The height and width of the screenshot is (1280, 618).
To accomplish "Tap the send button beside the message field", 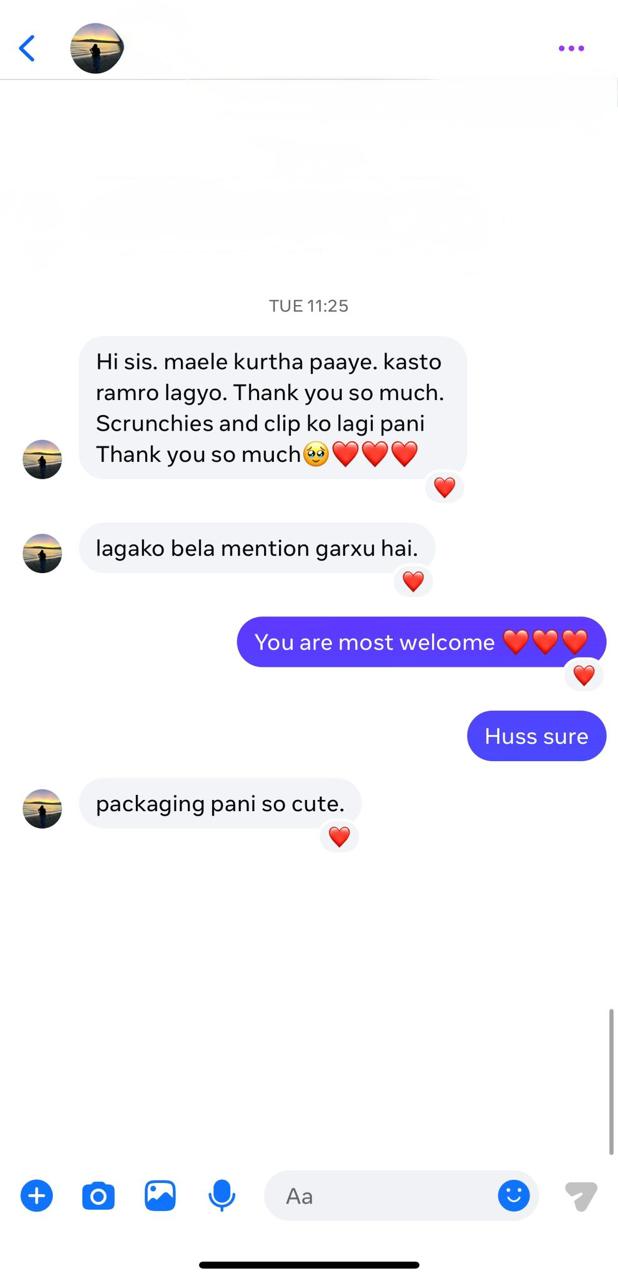I will (x=581, y=1195).
